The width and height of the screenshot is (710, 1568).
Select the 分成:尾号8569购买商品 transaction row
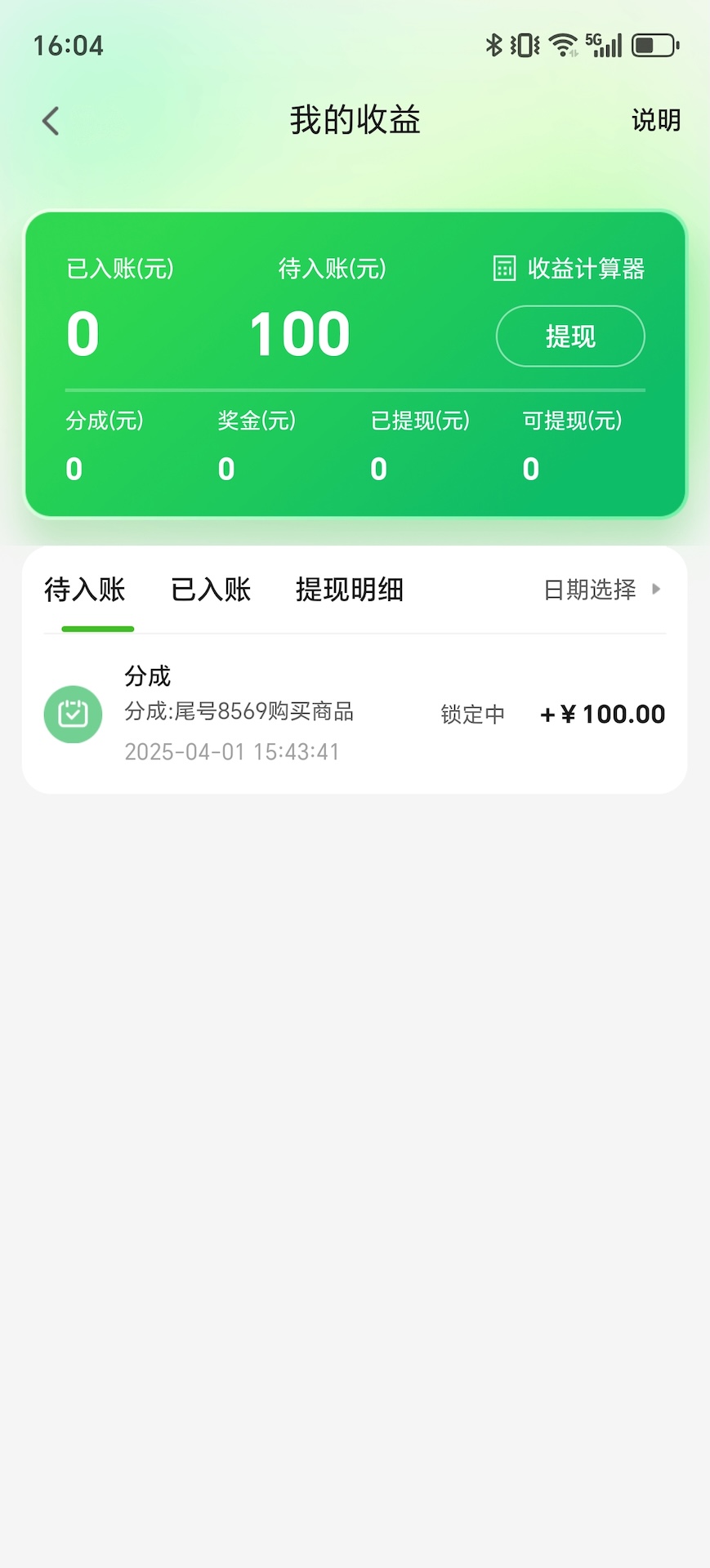click(239, 712)
